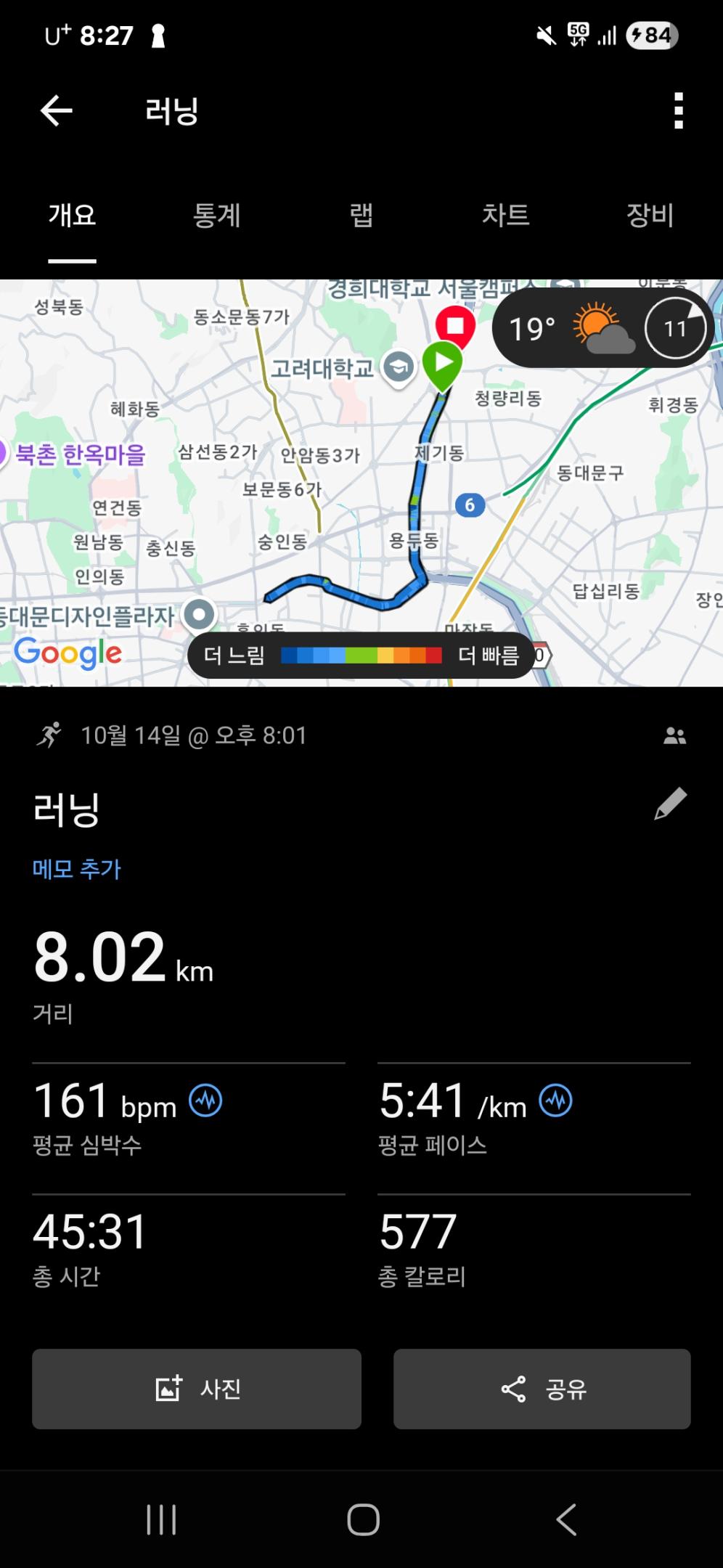The image size is (723, 1568).
Task: Select the 장비 tab
Action: point(650,215)
